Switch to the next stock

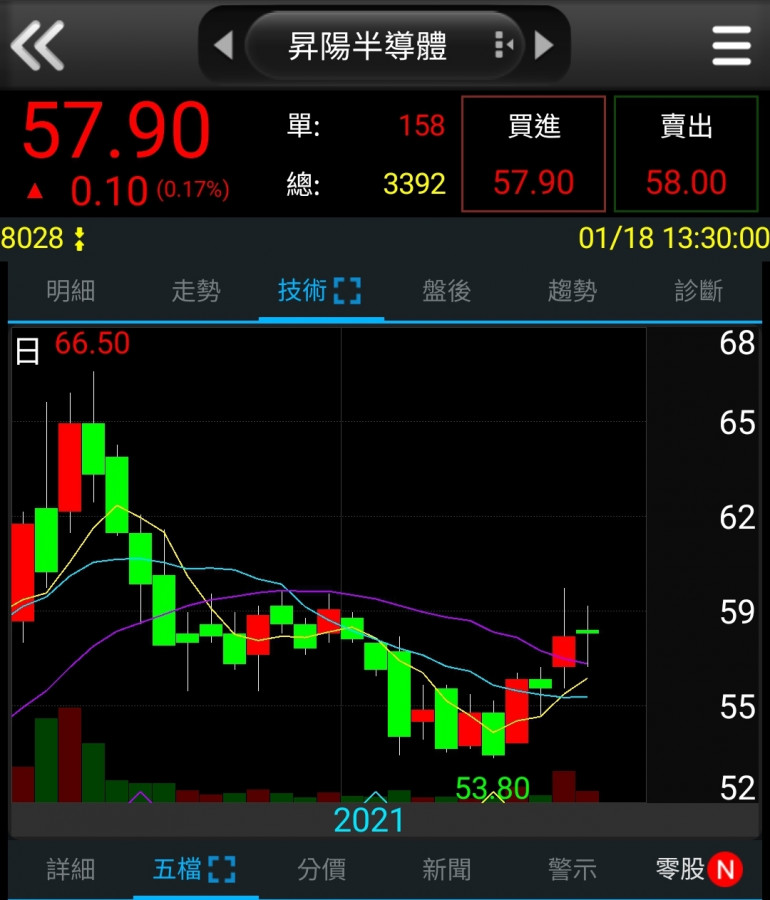(x=544, y=45)
